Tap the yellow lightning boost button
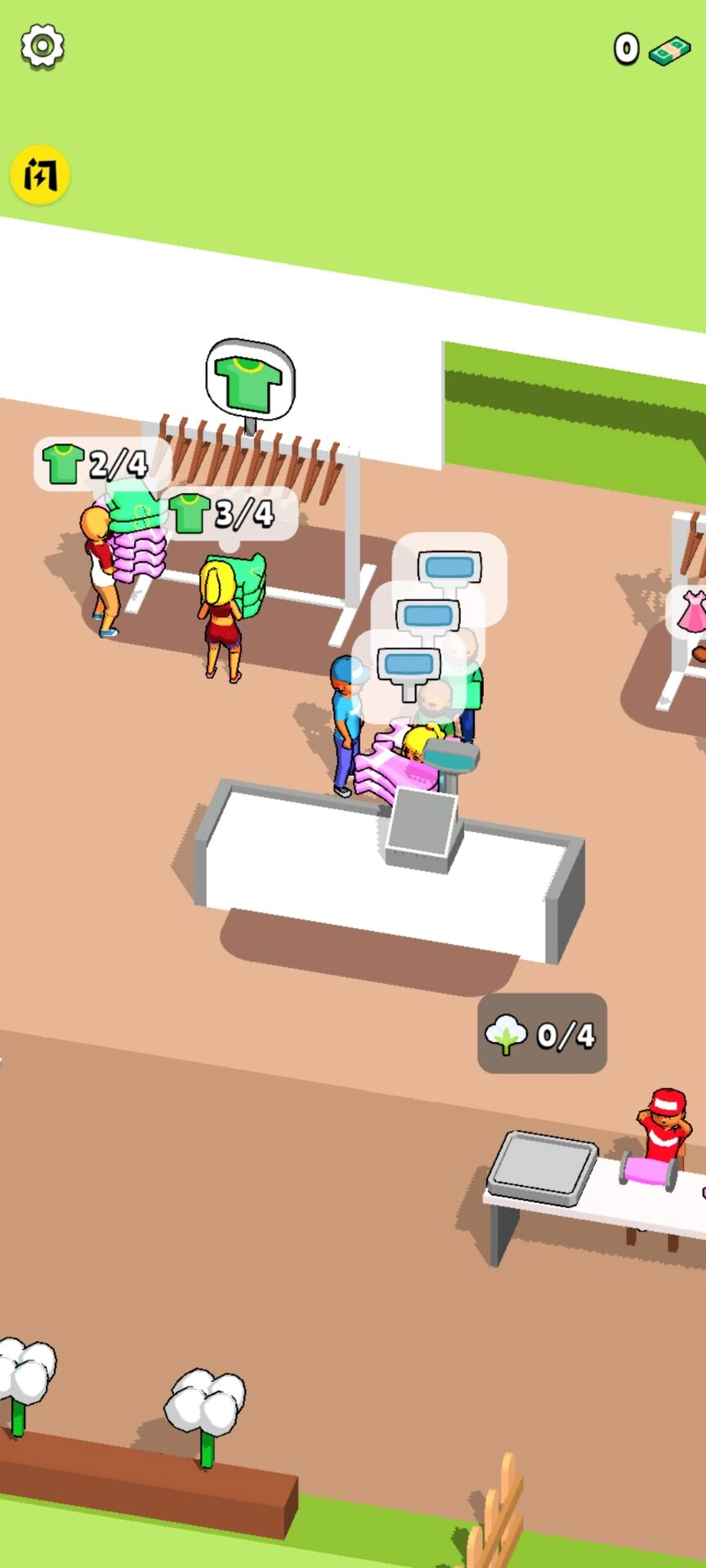 click(x=39, y=174)
